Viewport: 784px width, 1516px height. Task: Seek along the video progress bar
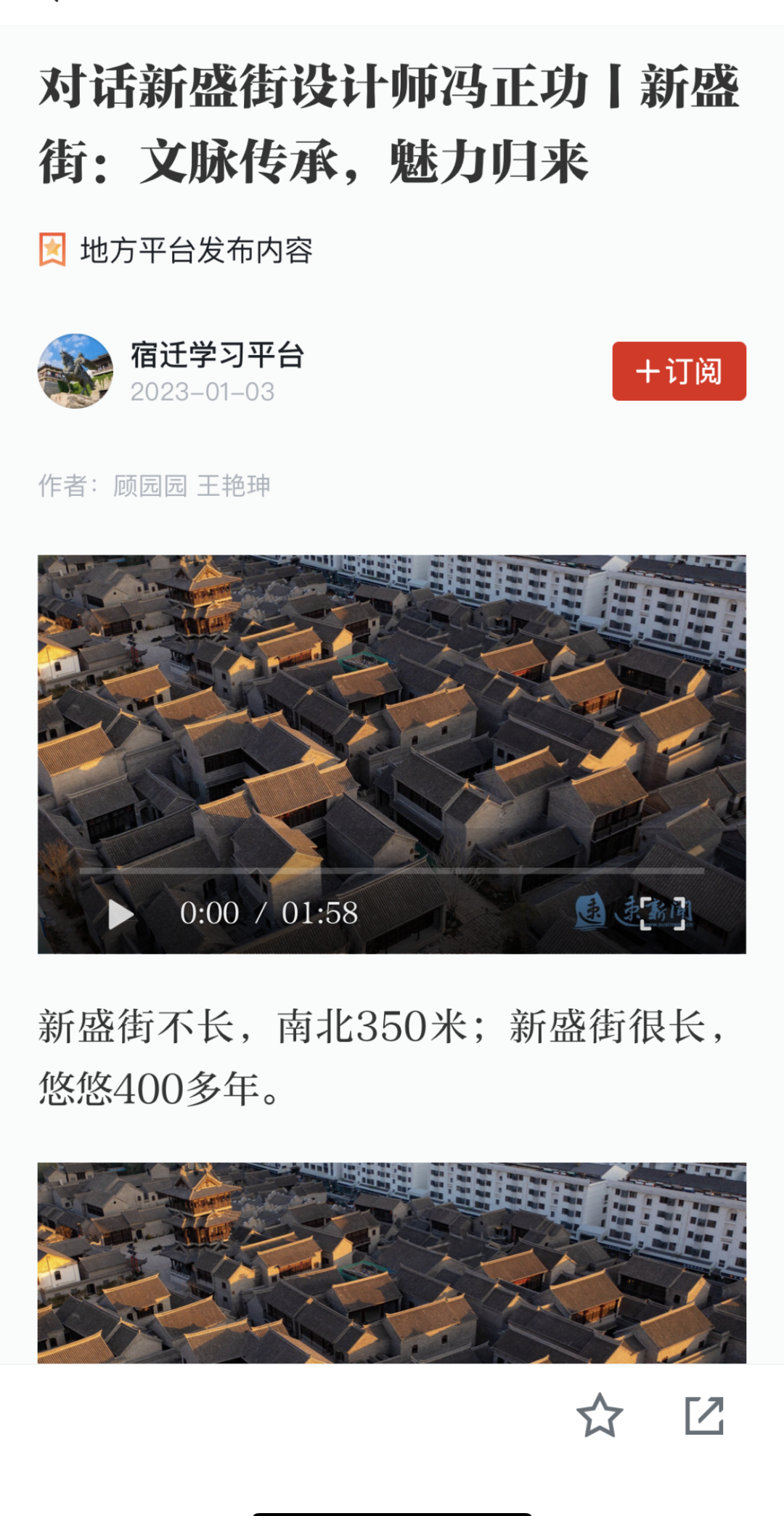tap(392, 870)
